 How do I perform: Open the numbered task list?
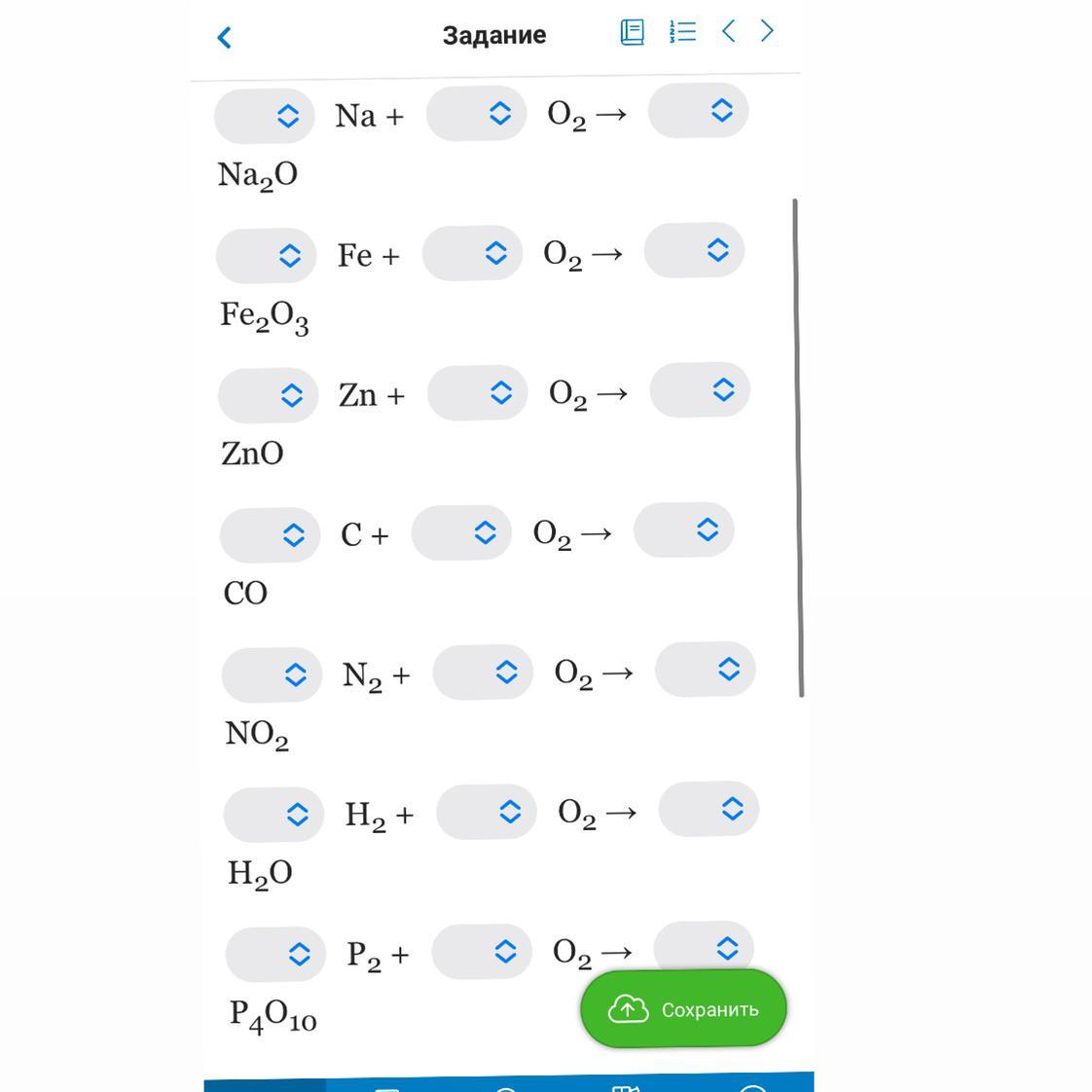tap(682, 32)
